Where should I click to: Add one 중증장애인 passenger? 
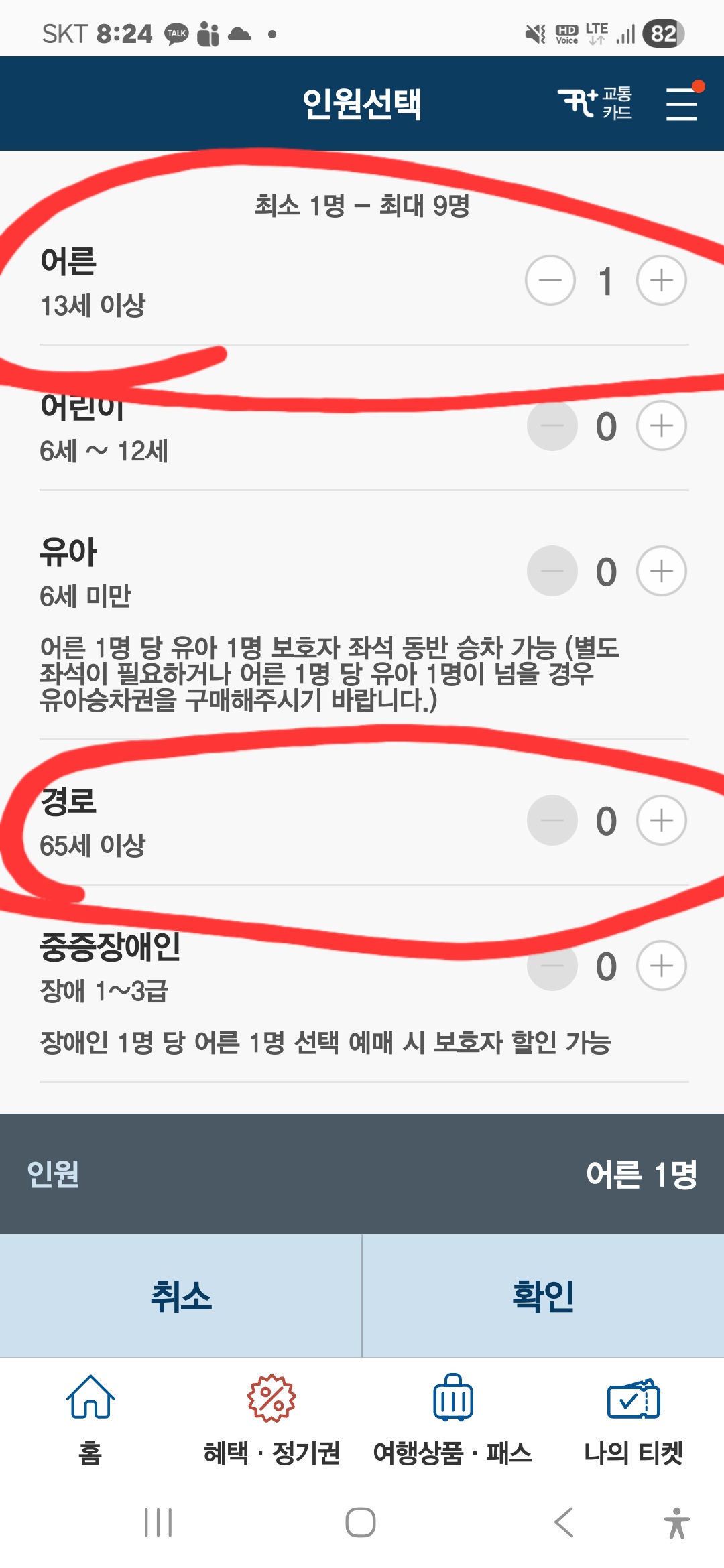662,966
